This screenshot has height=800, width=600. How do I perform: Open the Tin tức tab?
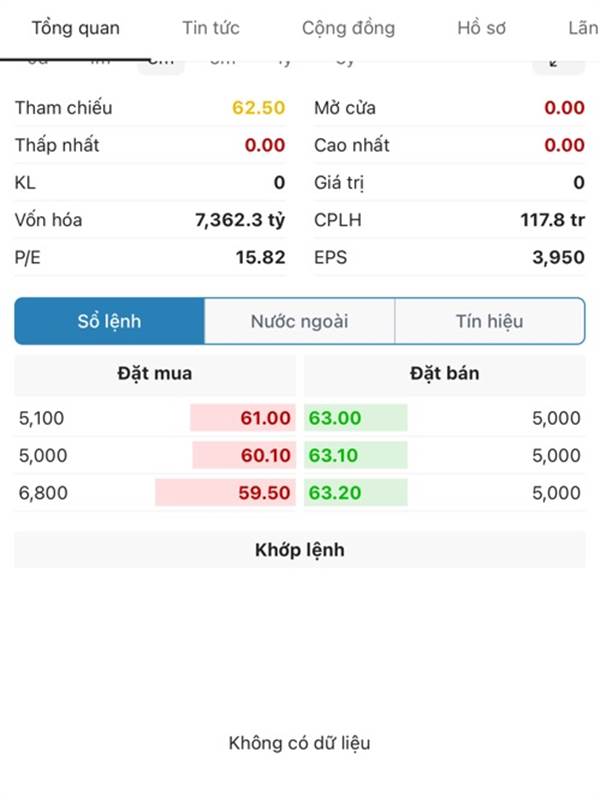210,28
